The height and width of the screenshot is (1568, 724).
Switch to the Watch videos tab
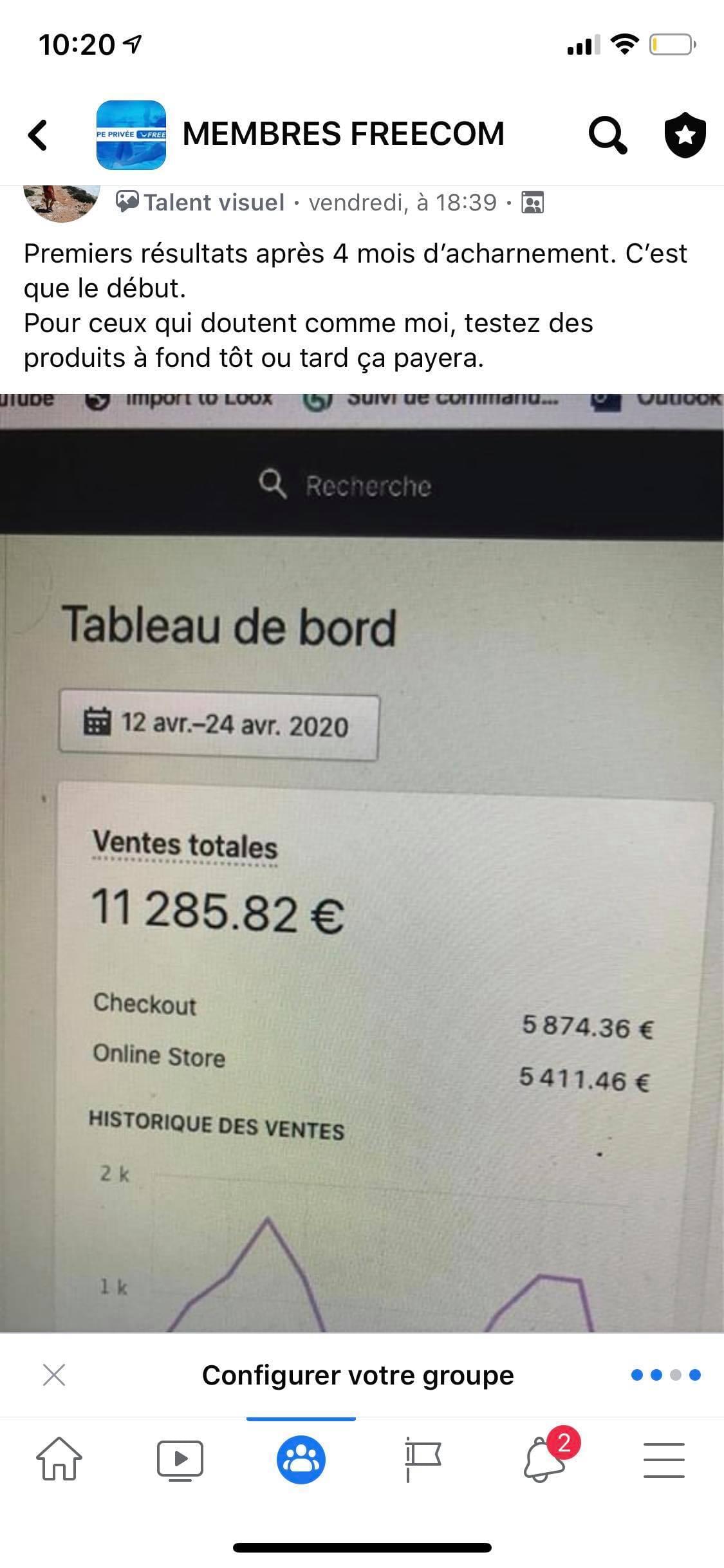click(180, 1459)
